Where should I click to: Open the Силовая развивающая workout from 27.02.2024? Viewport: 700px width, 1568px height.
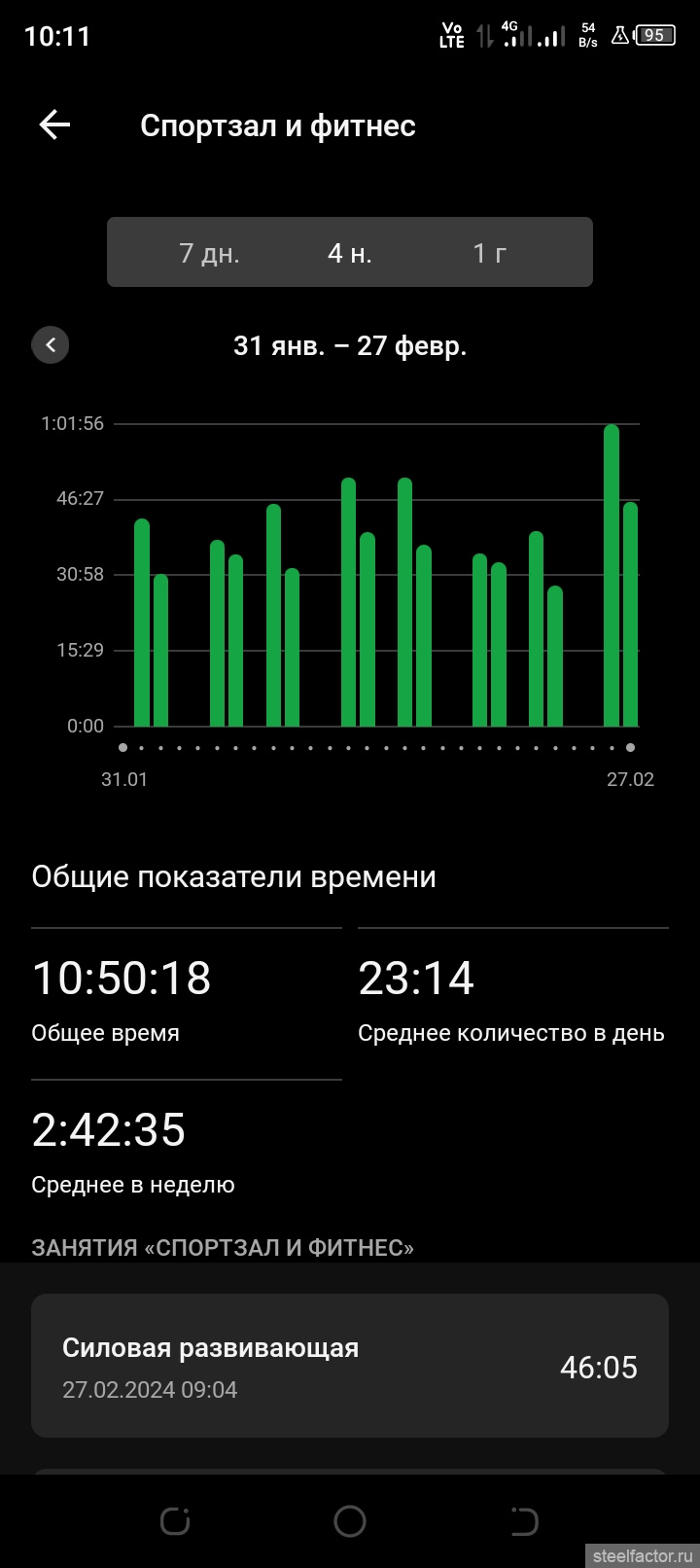point(349,1366)
